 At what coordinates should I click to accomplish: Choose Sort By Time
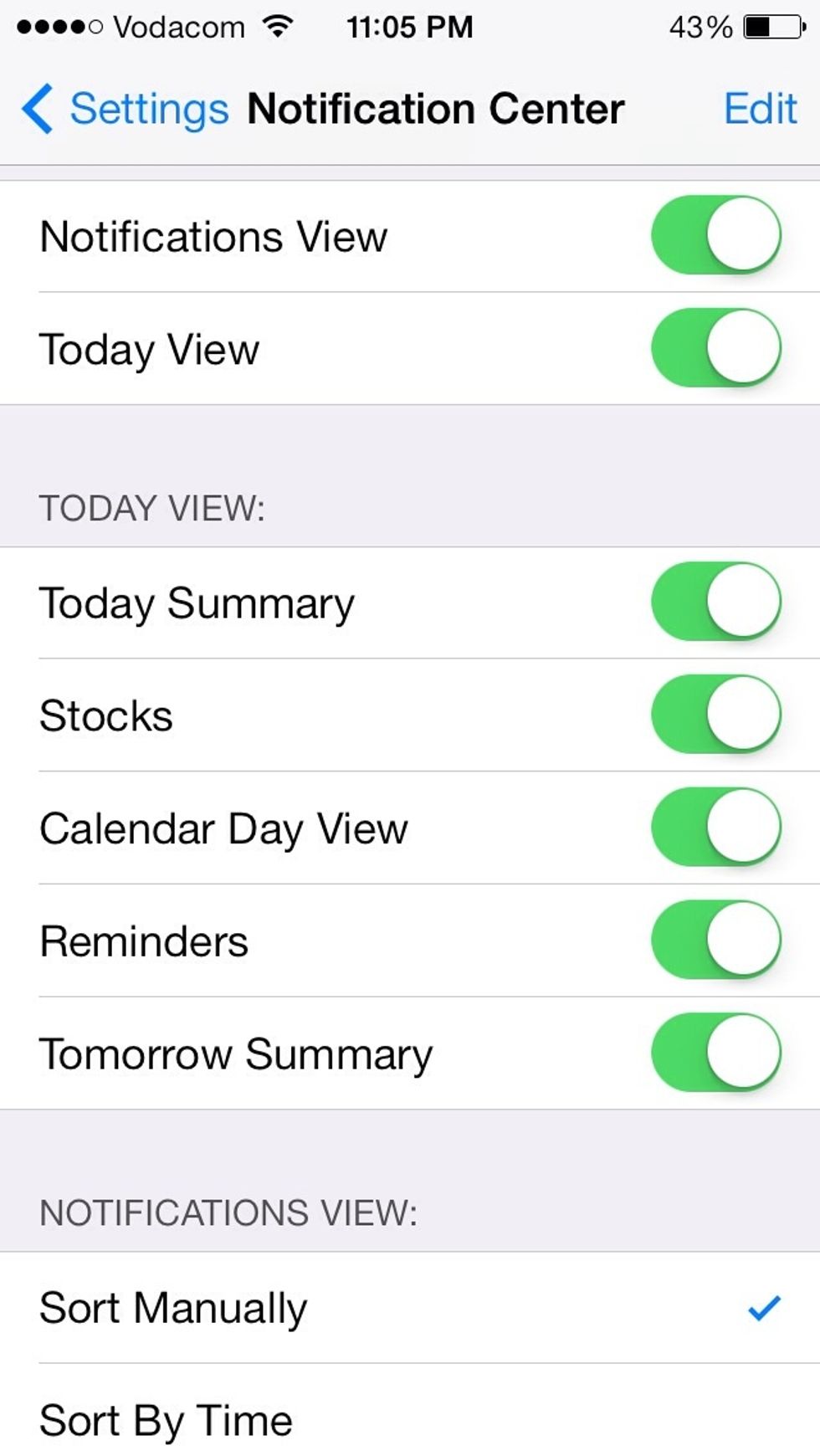click(410, 1414)
